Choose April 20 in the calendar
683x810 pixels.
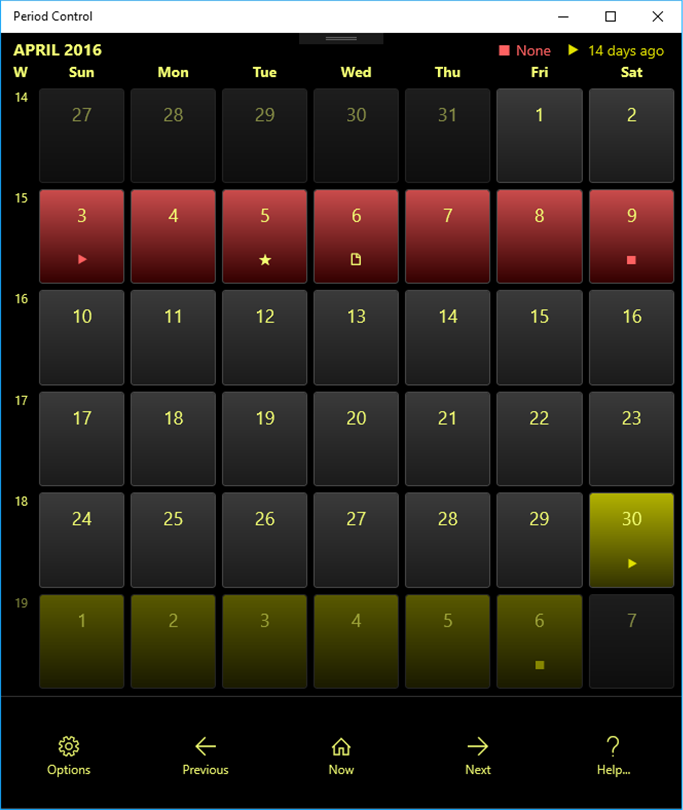[356, 438]
